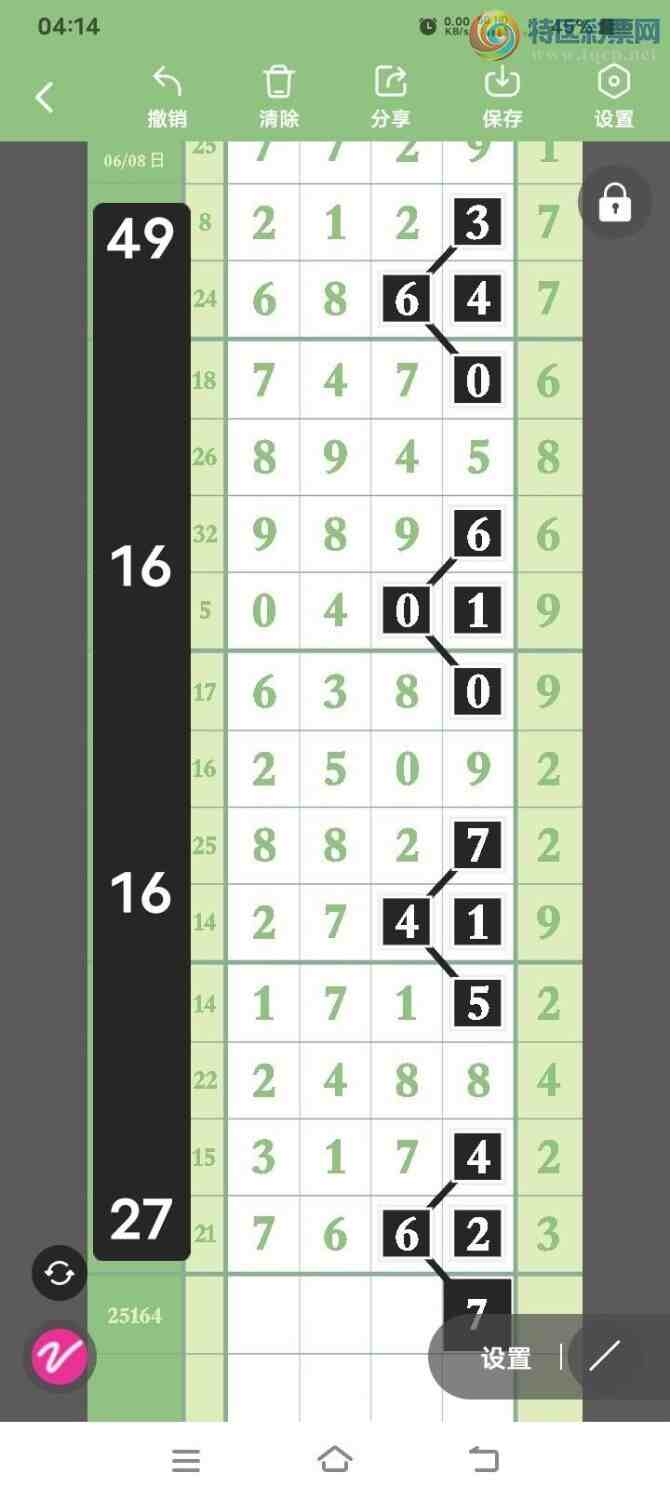Open the 设置 button in the bottom pill
The height and width of the screenshot is (1500, 670).
point(506,1358)
